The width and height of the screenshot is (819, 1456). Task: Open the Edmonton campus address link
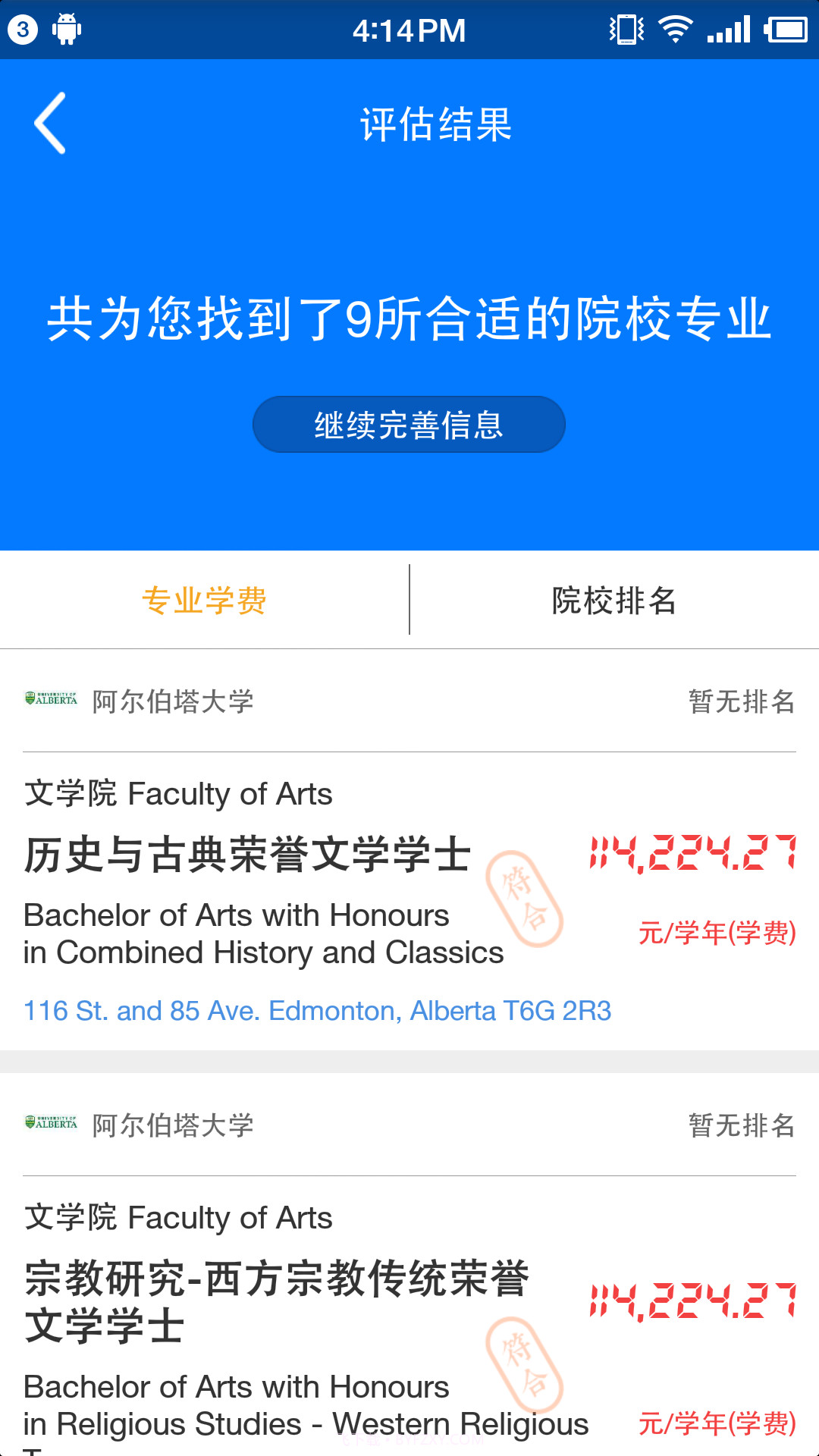(x=317, y=1010)
